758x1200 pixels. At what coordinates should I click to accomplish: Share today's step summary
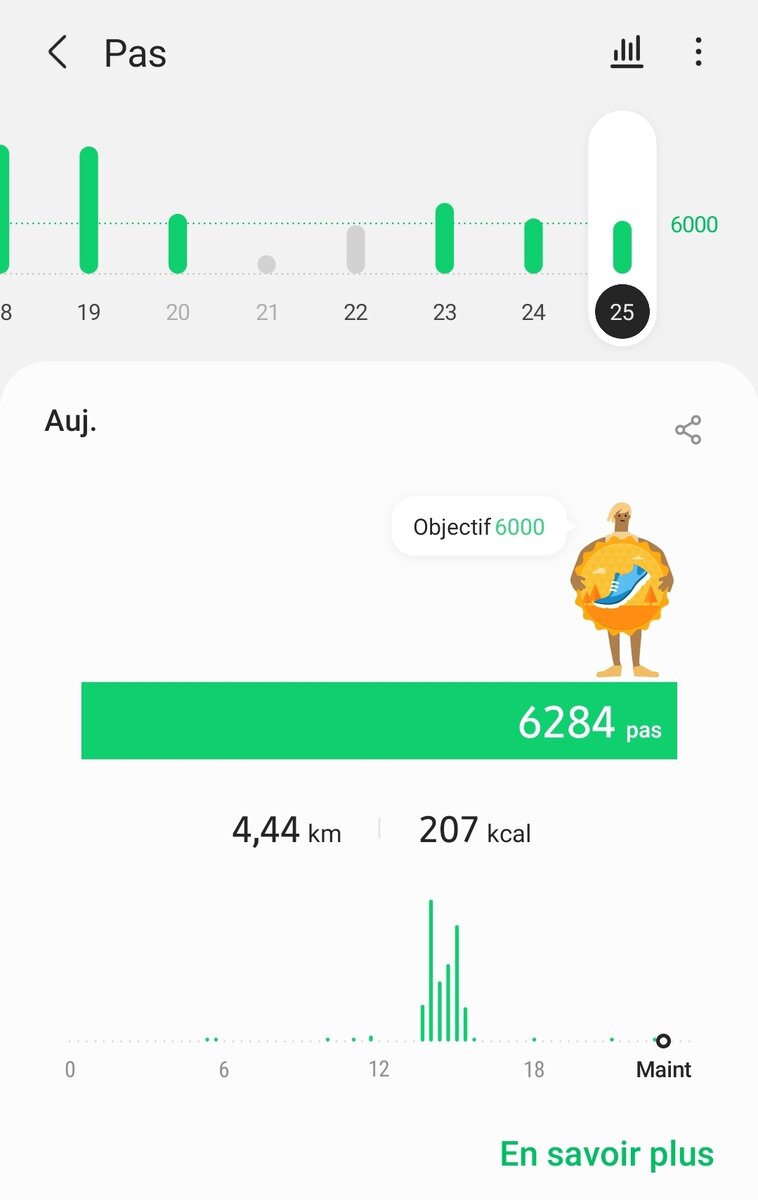tap(688, 430)
